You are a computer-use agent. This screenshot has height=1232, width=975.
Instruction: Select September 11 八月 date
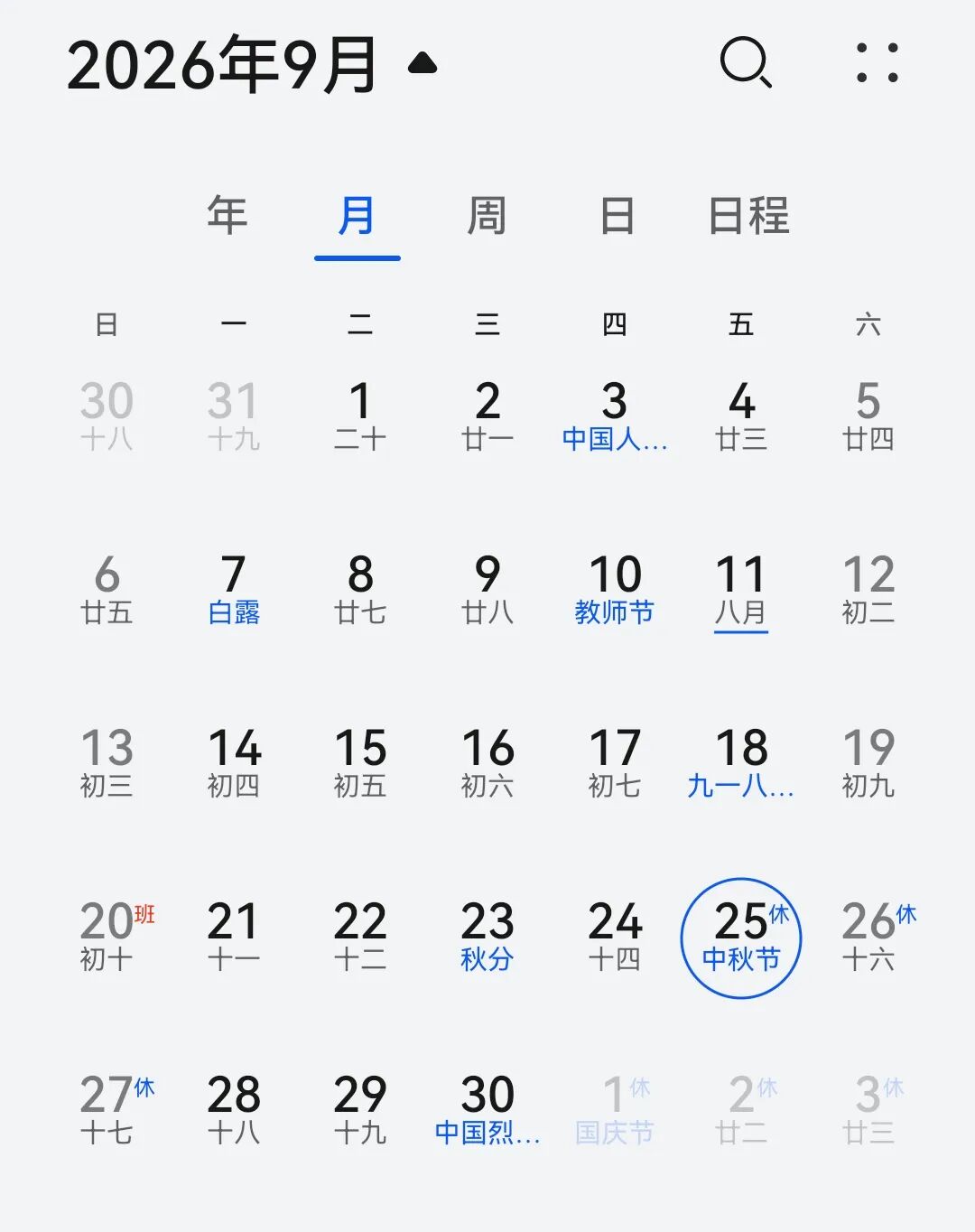(x=740, y=590)
